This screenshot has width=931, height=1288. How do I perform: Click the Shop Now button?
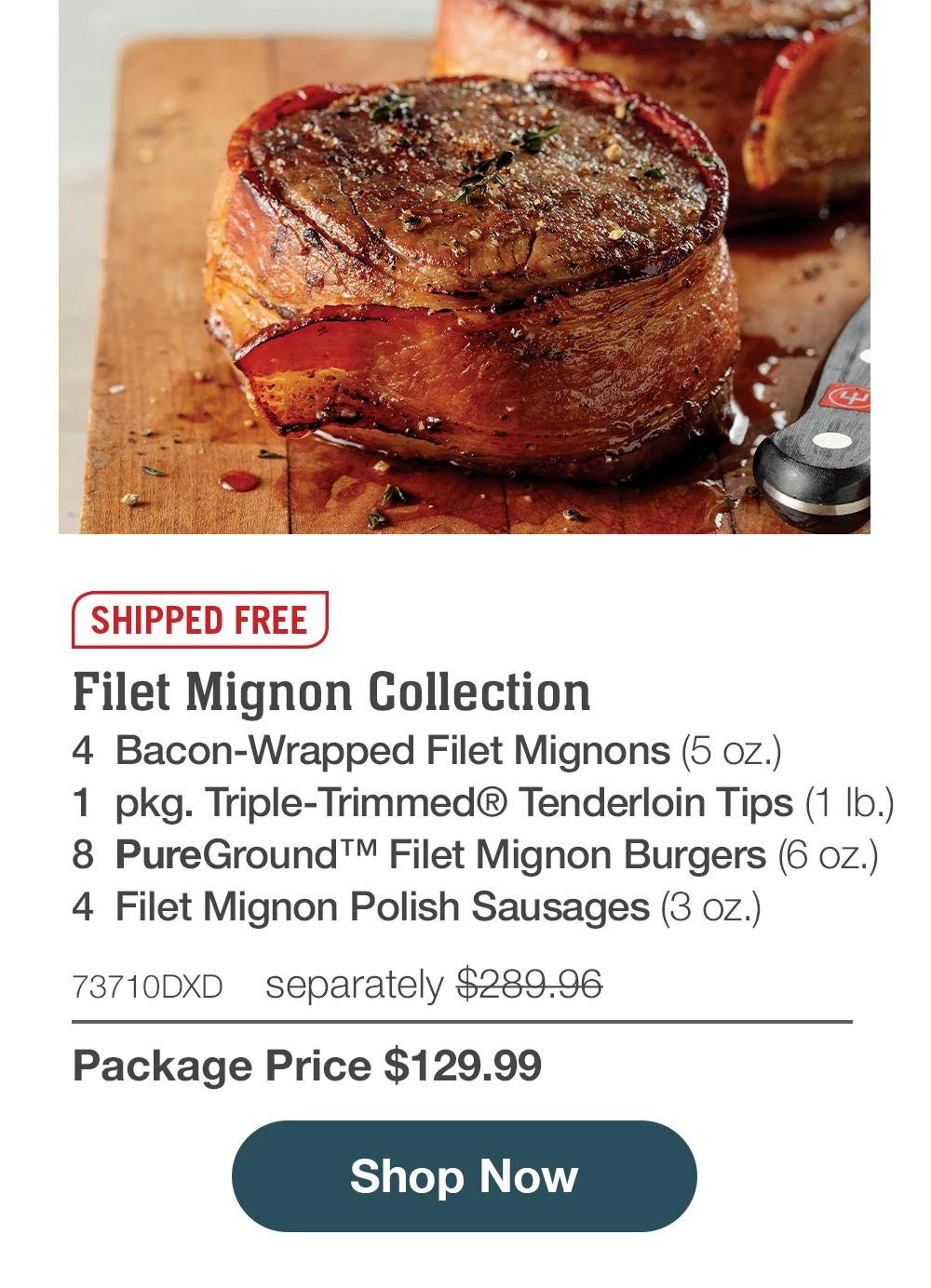[465, 1177]
